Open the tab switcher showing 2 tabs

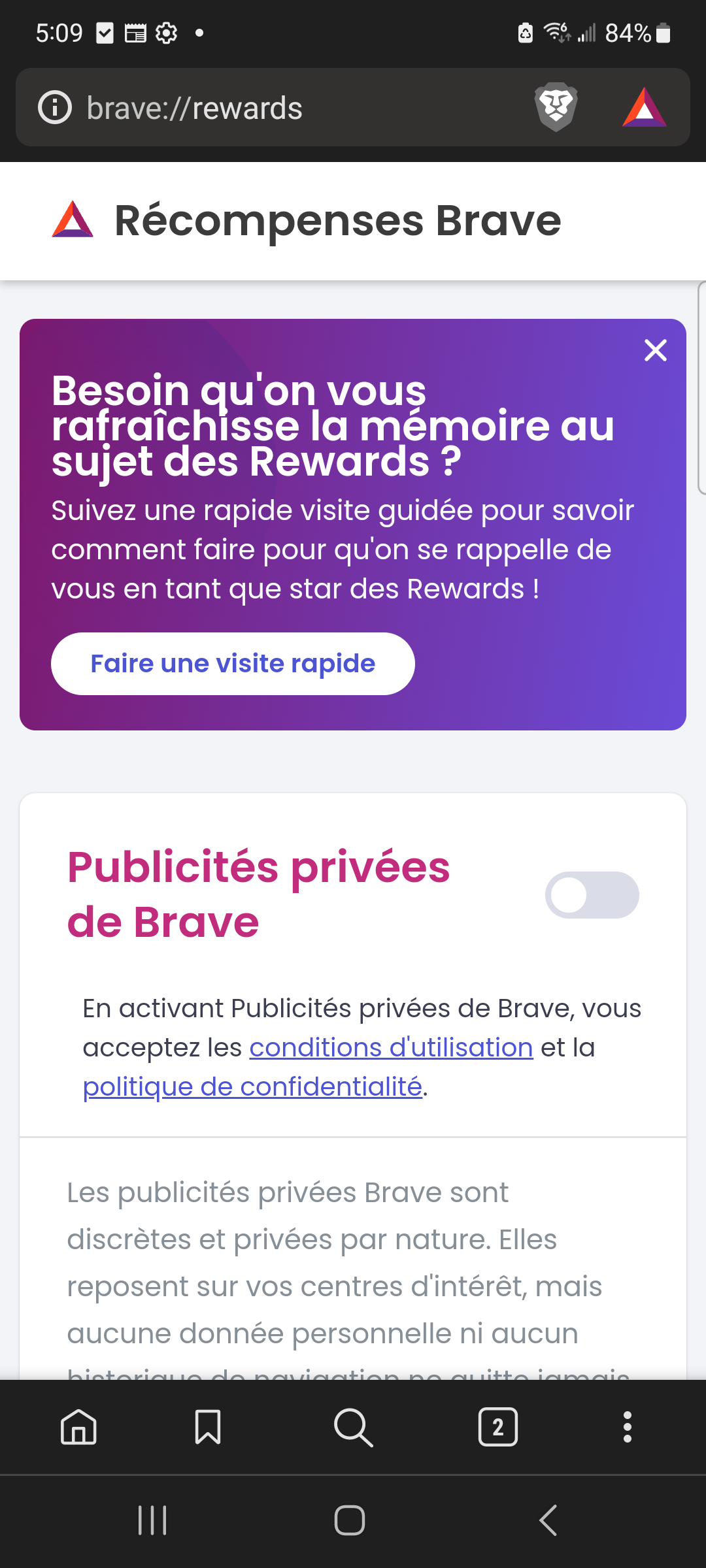coord(498,1427)
